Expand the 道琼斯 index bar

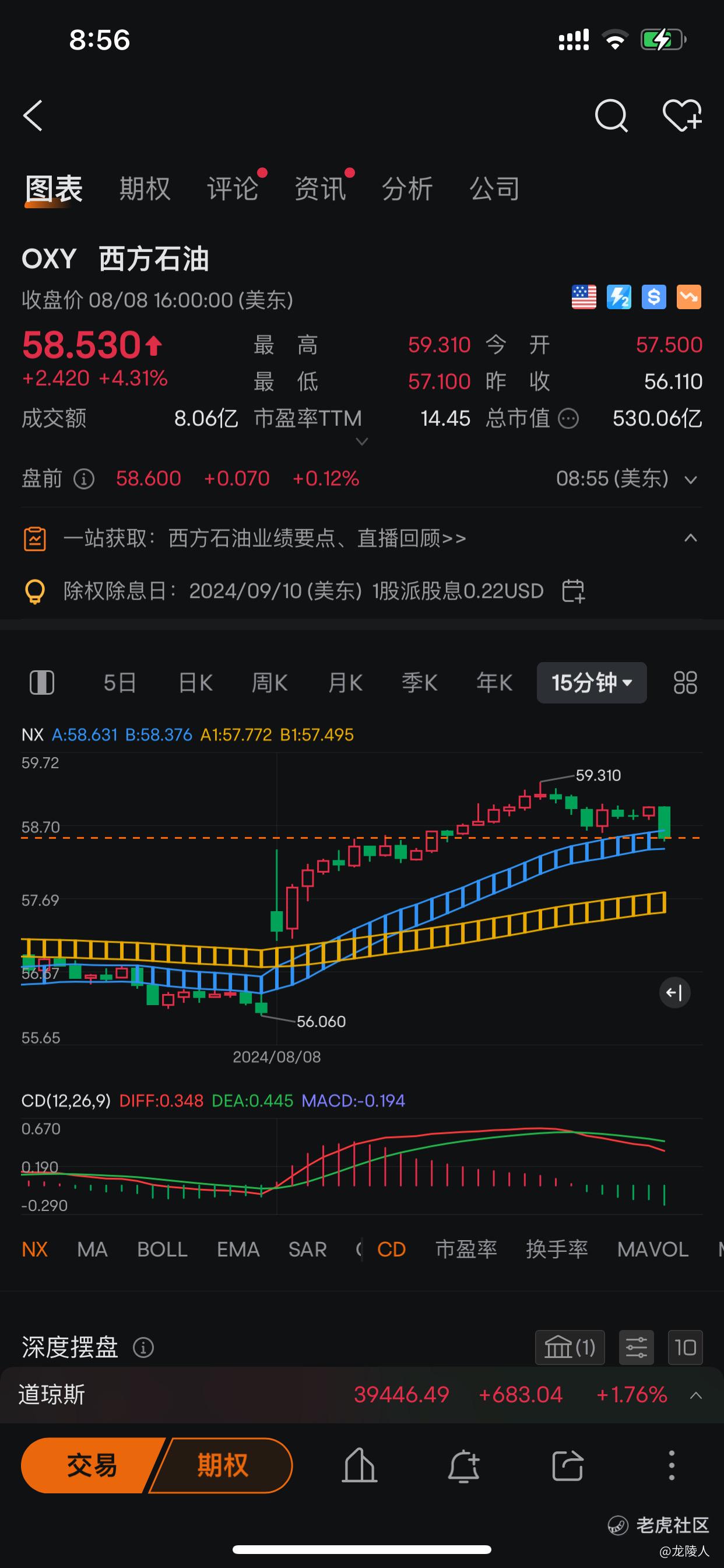pyautogui.click(x=696, y=1395)
